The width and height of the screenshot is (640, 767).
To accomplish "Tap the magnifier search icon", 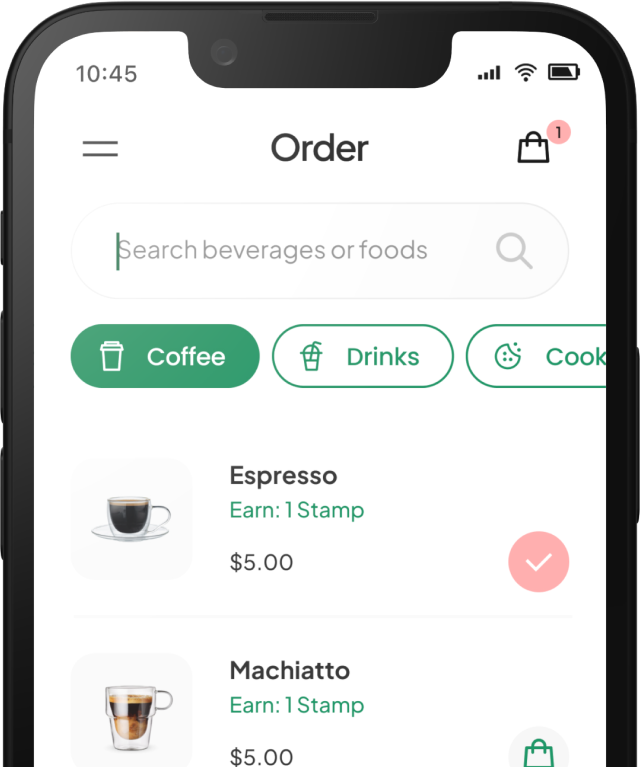I will pos(514,251).
